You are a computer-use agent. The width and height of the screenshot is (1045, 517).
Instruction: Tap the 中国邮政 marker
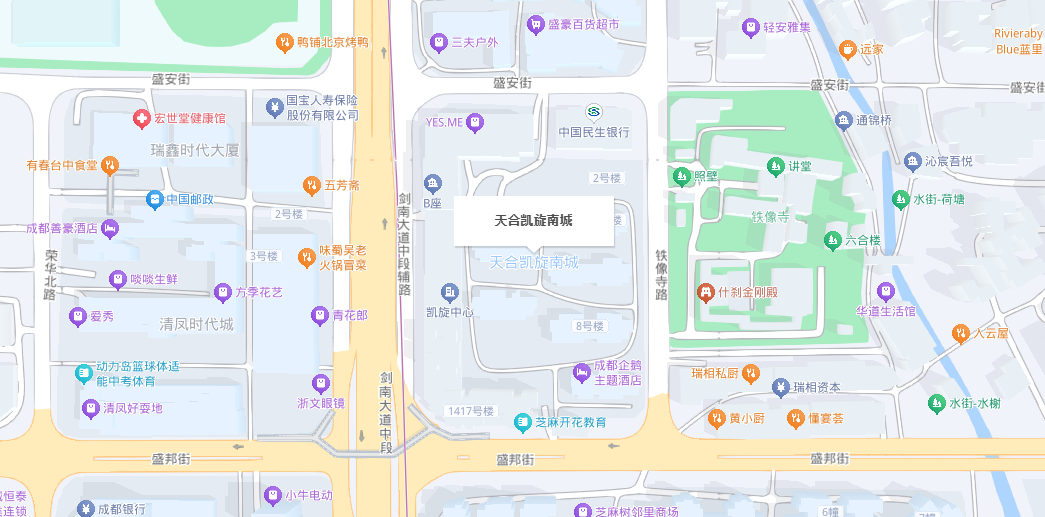(x=155, y=199)
